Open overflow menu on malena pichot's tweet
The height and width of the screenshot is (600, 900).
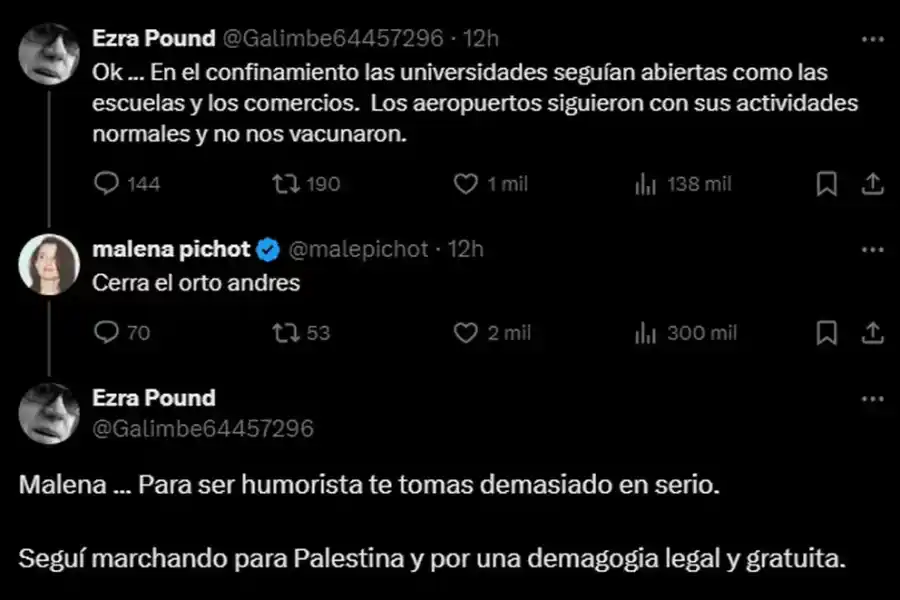[872, 249]
